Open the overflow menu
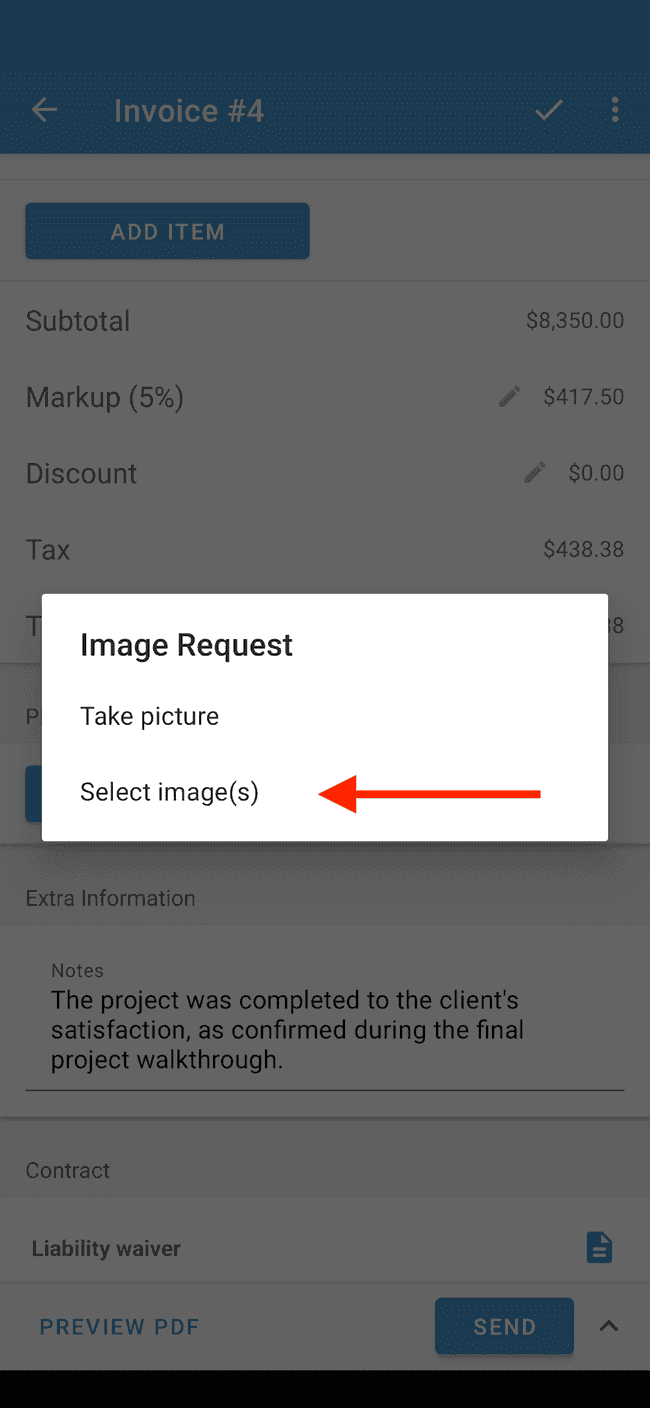 [615, 110]
